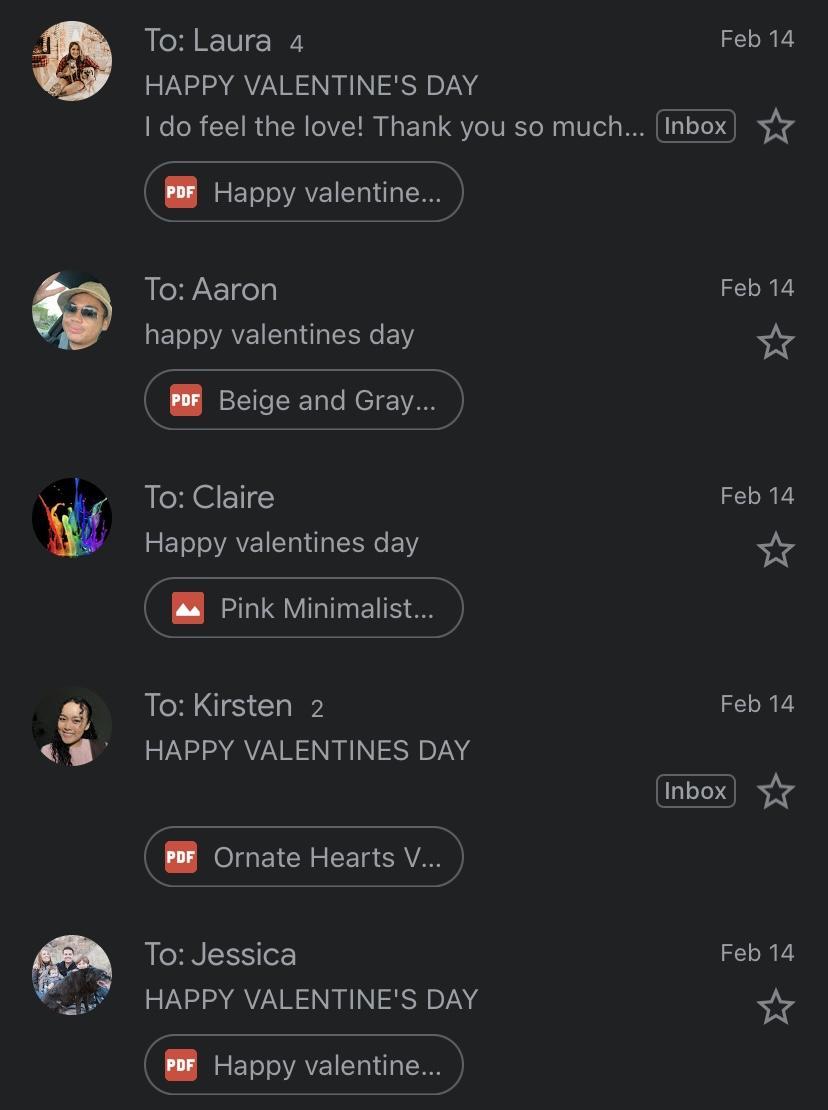This screenshot has height=1110, width=828.
Task: Open the email to Claire
Action: point(400,520)
